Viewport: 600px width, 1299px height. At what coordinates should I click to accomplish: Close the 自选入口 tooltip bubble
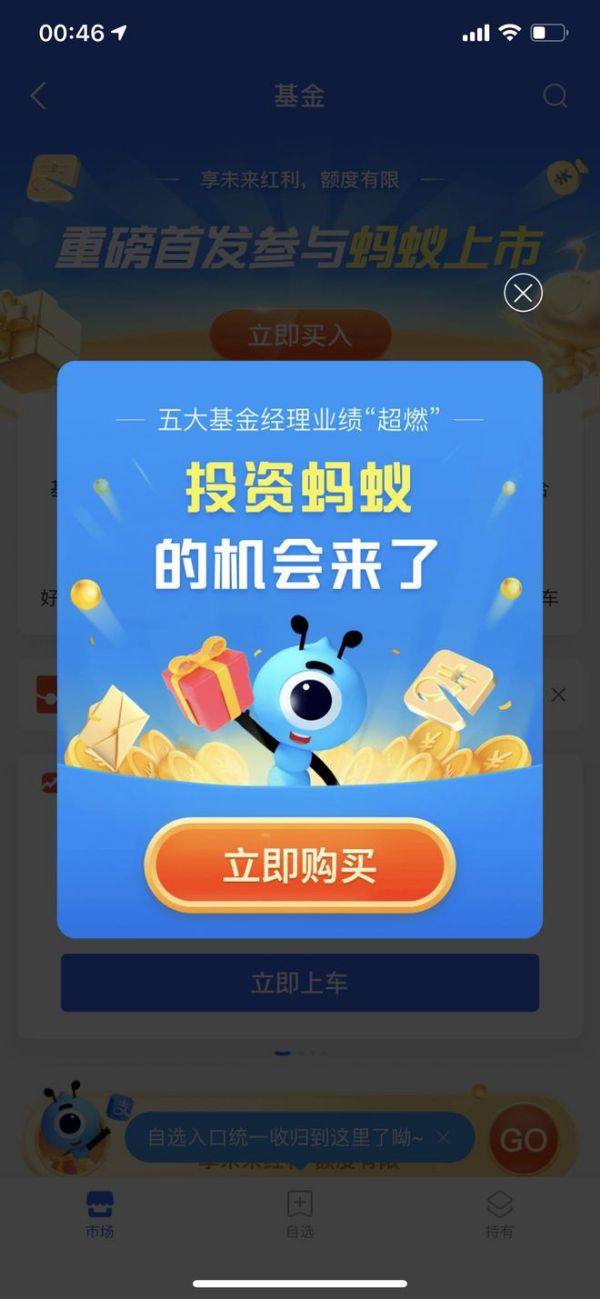444,1137
